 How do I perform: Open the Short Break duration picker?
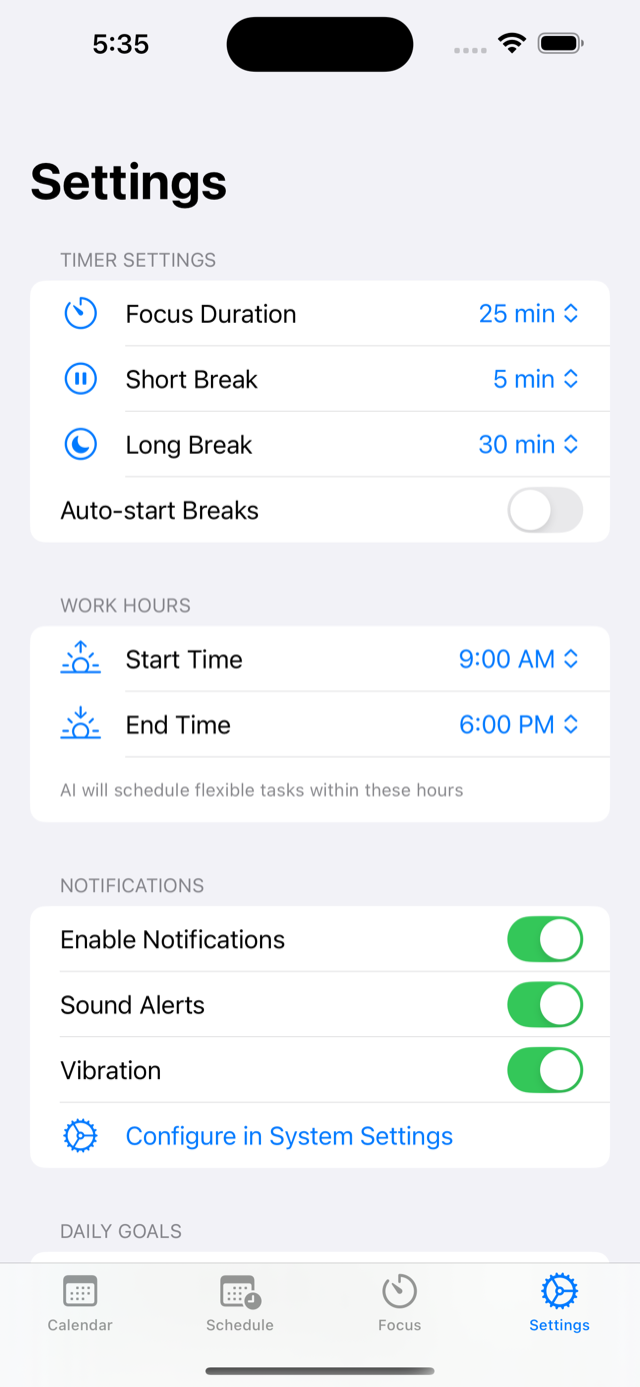(x=536, y=379)
